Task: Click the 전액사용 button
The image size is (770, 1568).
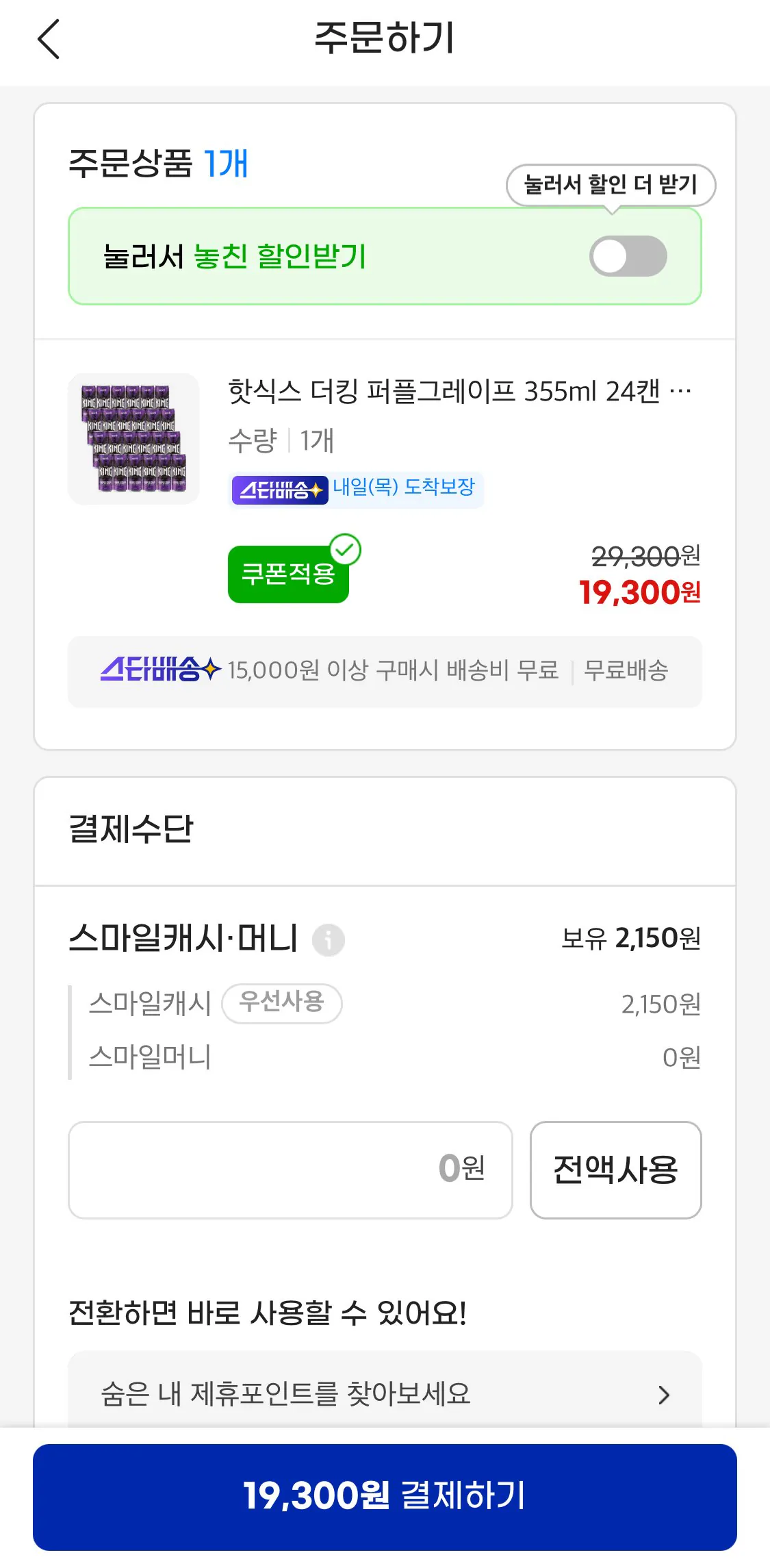Action: 615,1170
